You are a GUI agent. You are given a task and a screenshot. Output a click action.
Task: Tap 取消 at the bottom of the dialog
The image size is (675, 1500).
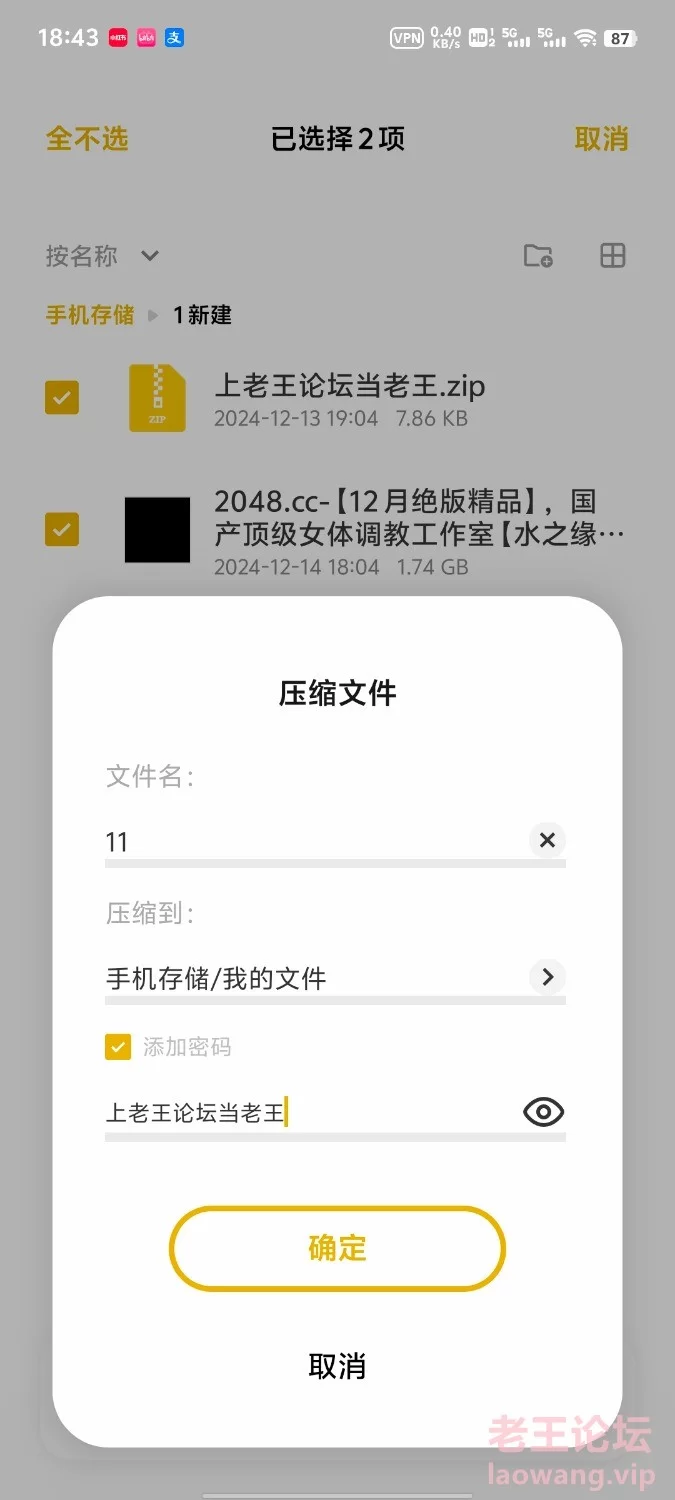click(337, 1366)
